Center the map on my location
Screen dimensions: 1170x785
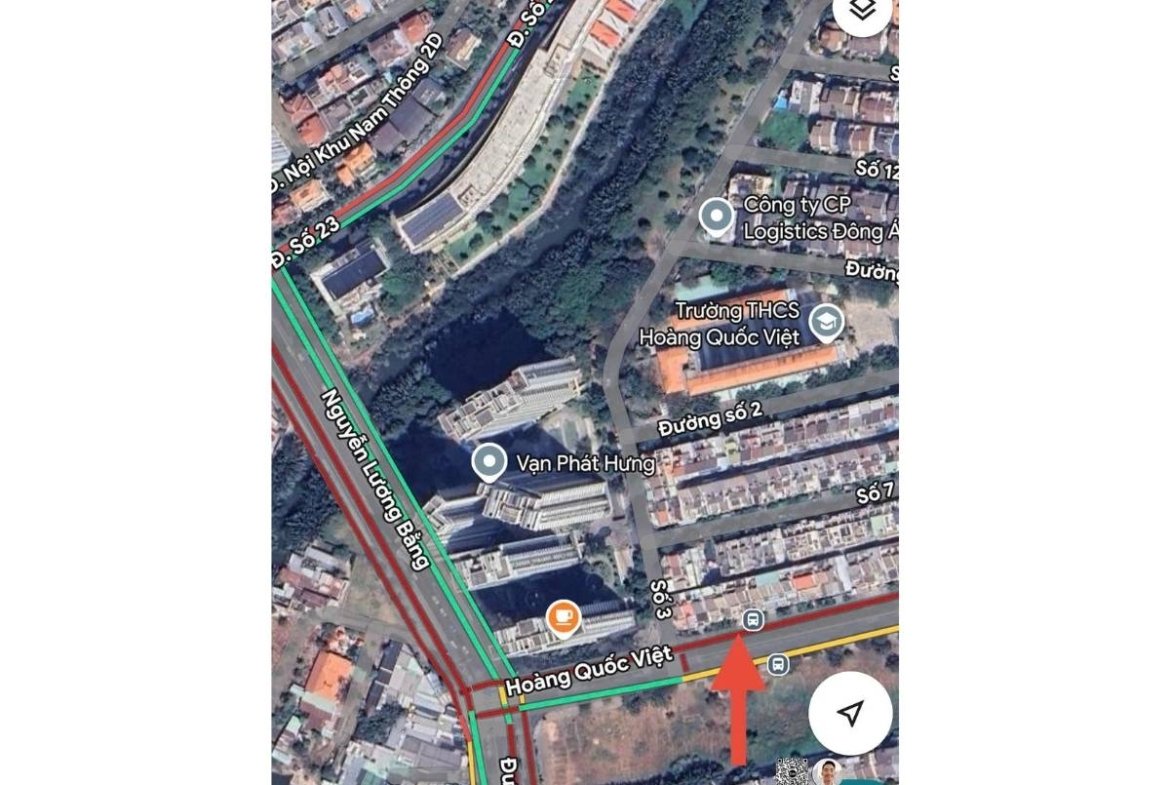[850, 713]
